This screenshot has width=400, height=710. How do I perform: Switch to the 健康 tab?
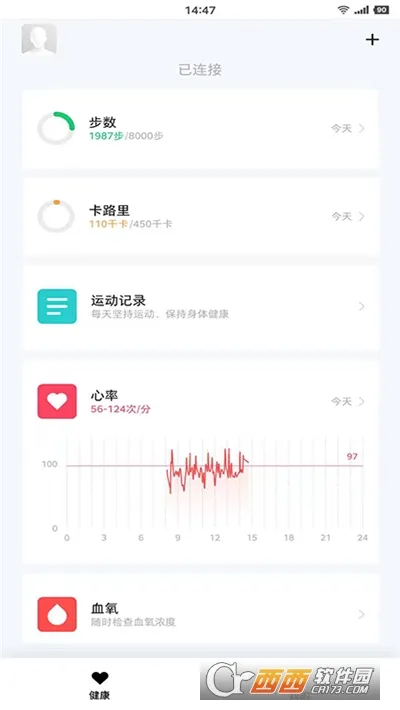point(100,685)
